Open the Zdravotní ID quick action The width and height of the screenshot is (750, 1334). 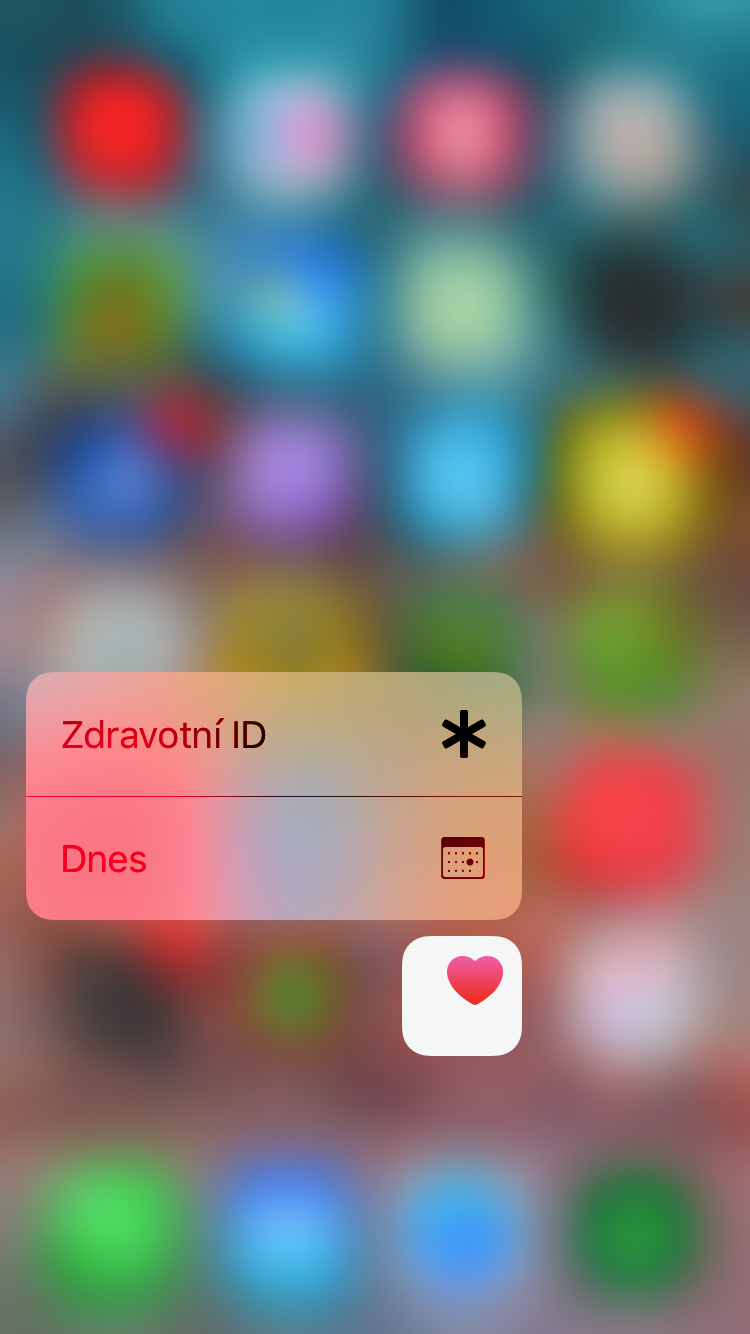(x=273, y=735)
